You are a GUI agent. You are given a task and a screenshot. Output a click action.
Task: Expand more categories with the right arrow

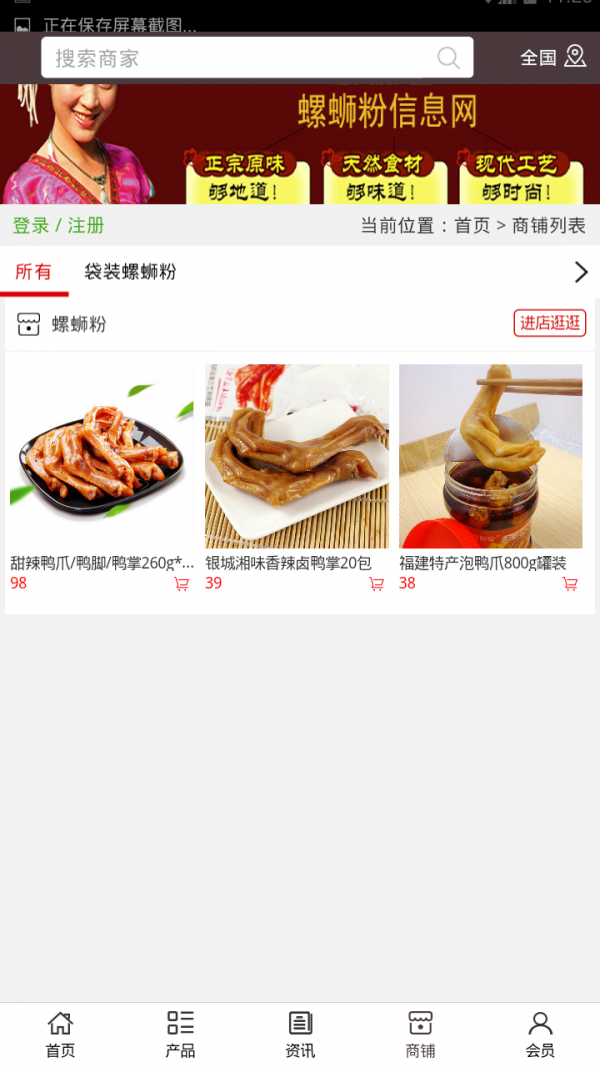(580, 272)
